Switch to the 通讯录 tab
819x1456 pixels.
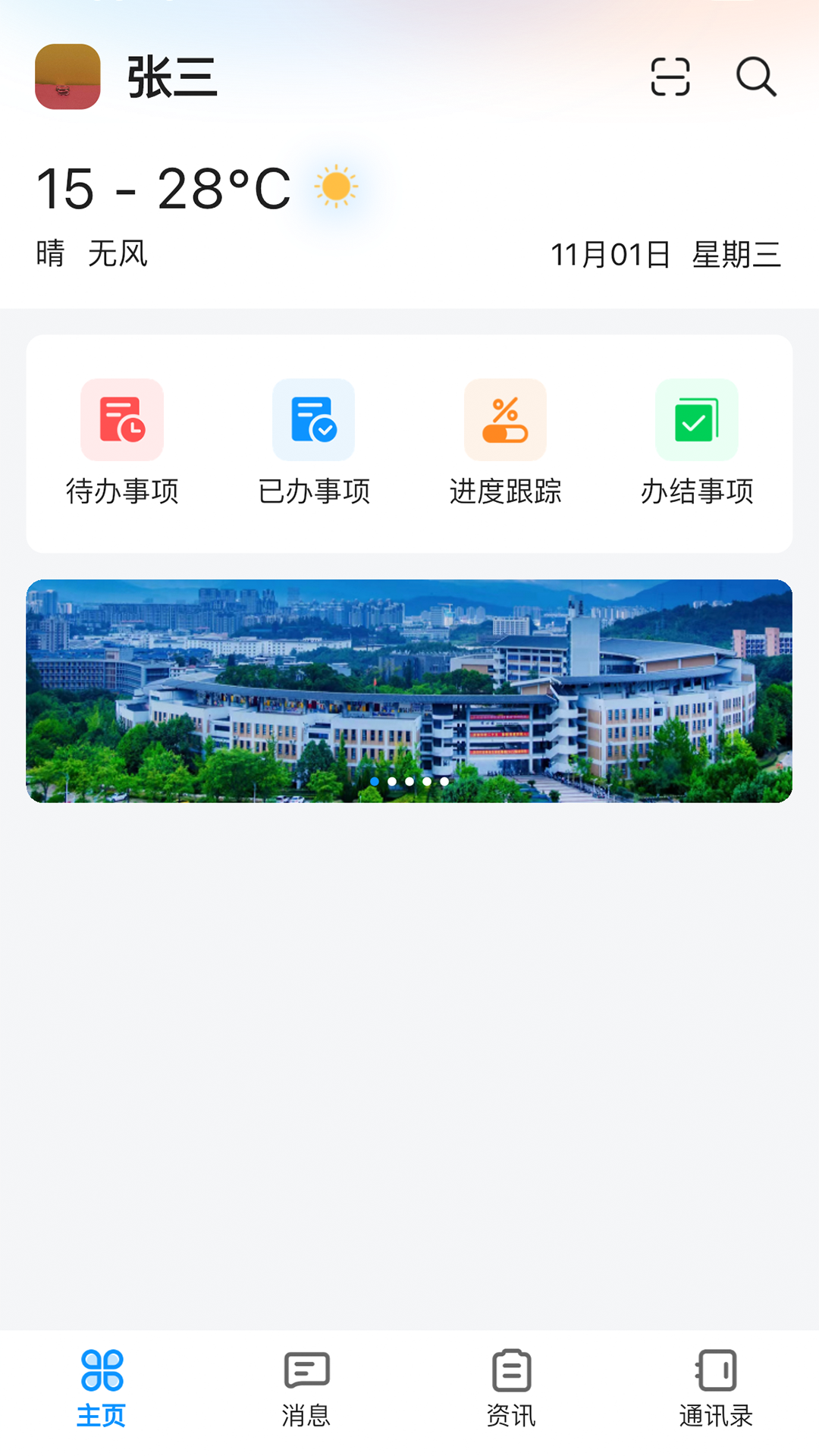click(x=717, y=1388)
